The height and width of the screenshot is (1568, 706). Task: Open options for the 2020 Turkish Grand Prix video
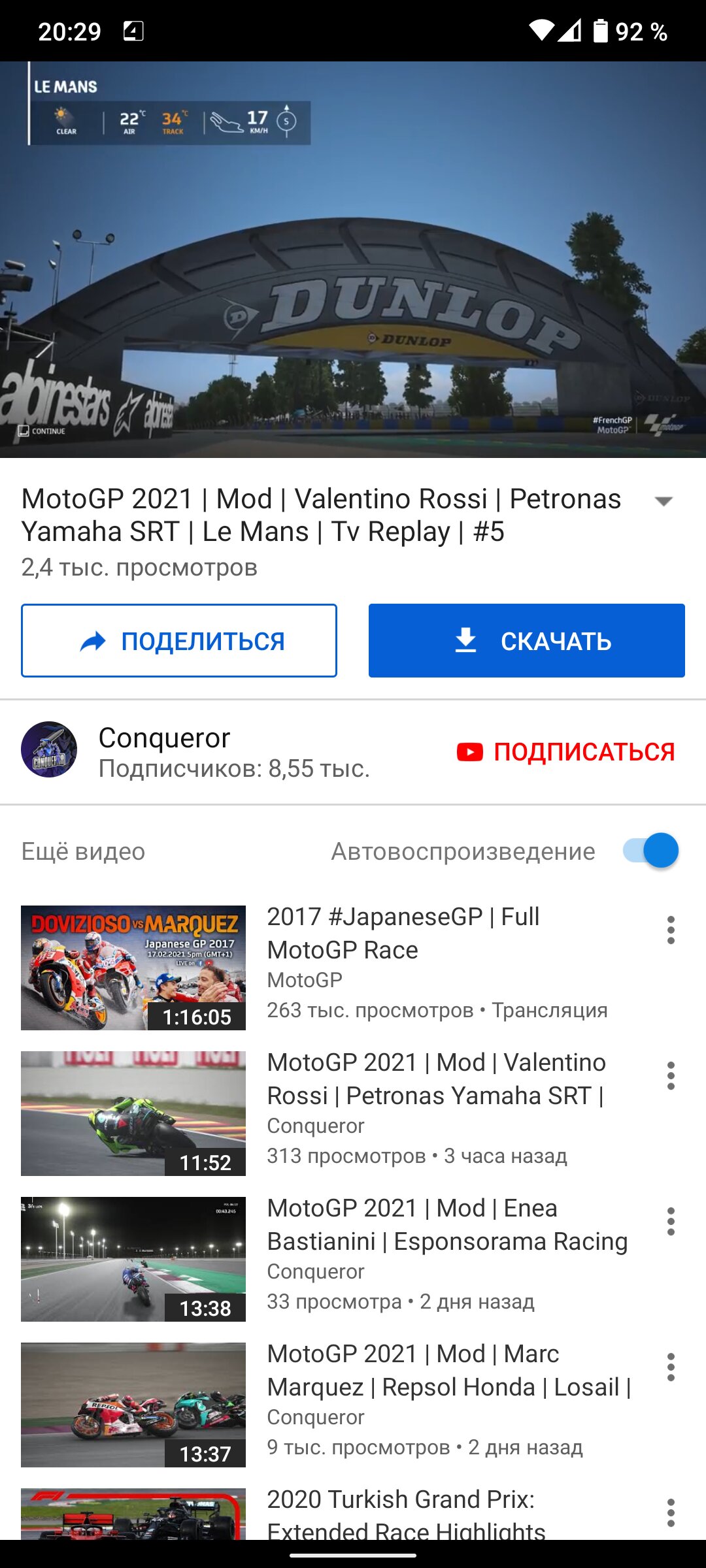(671, 1512)
